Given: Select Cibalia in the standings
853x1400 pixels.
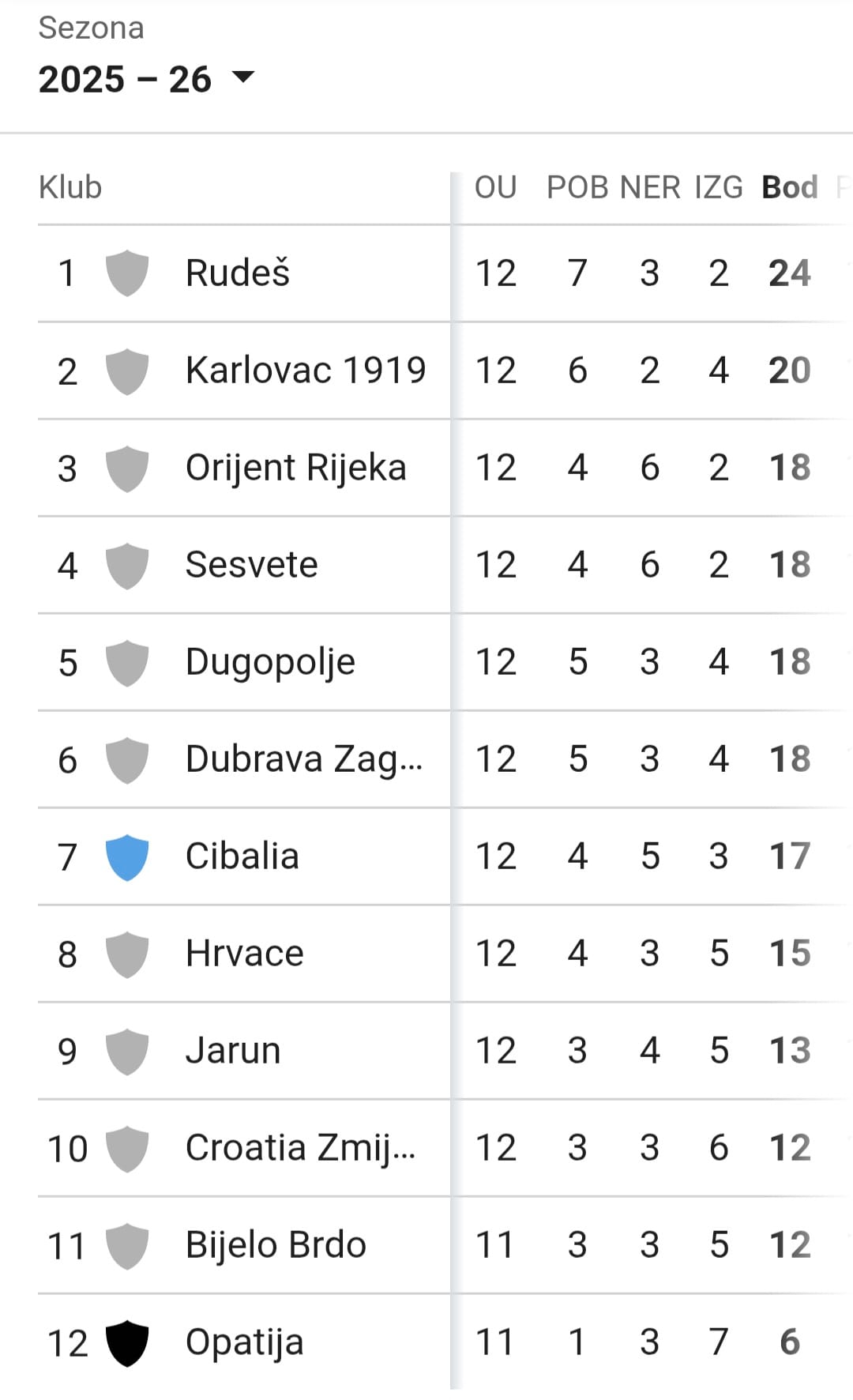Looking at the screenshot, I should pos(242,856).
